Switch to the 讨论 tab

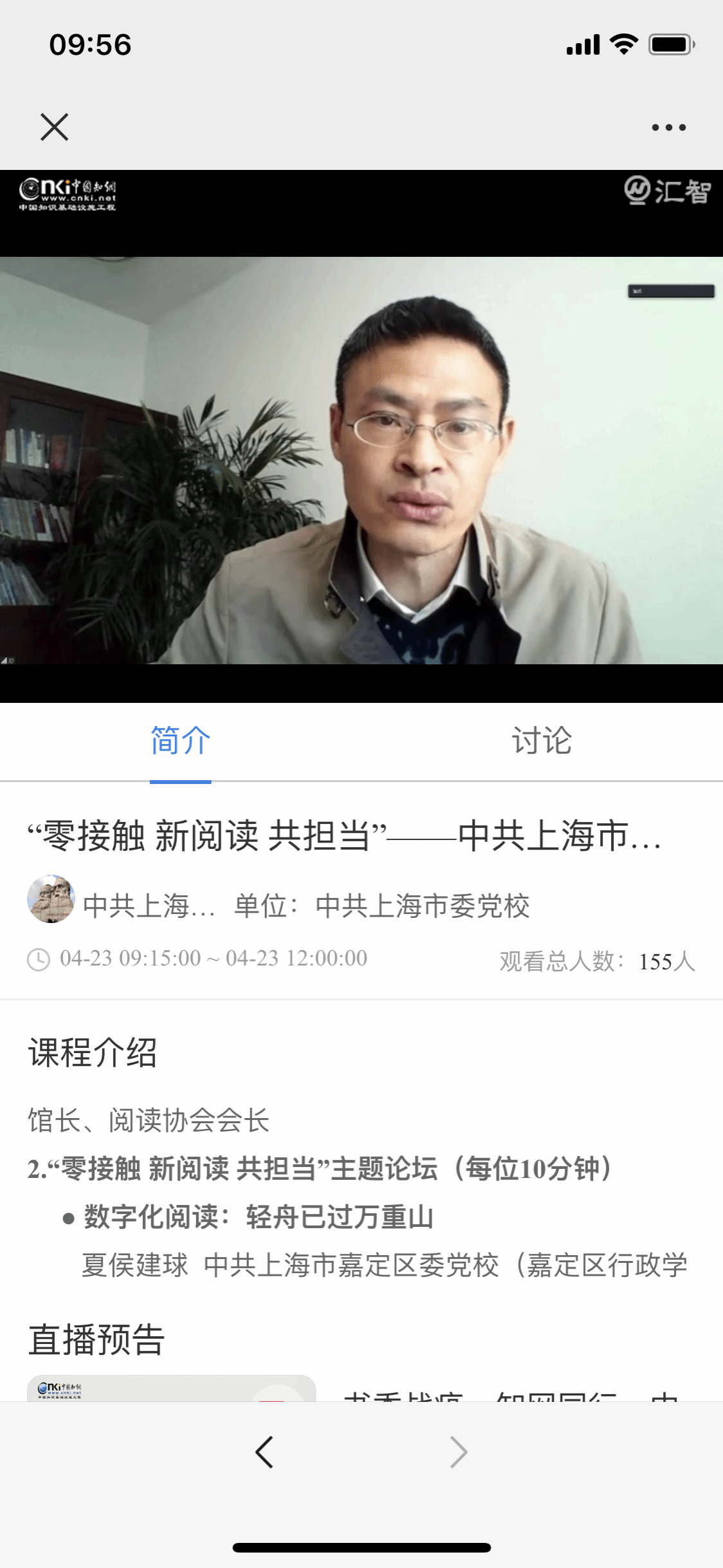pos(542,741)
